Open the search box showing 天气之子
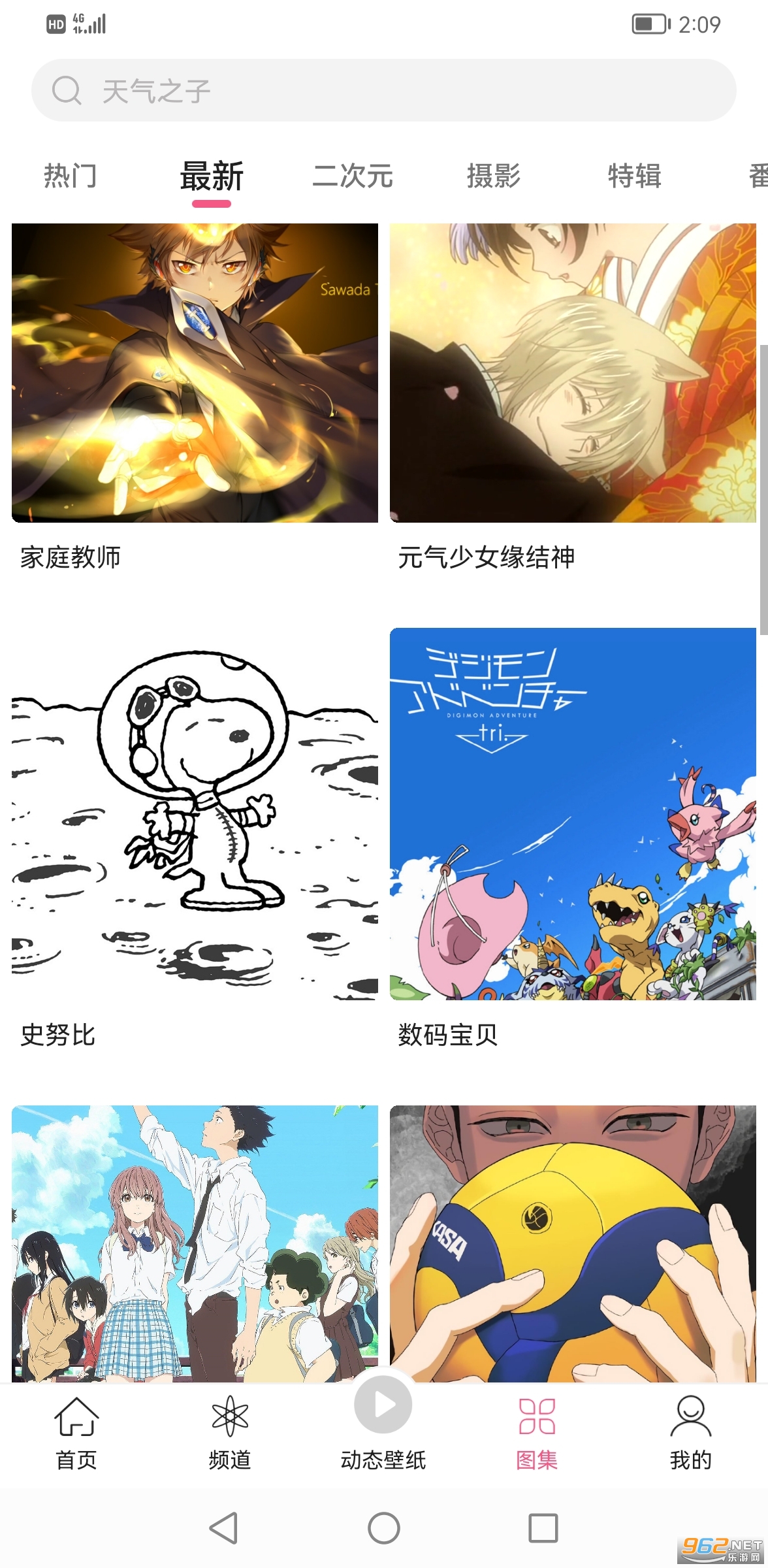 point(384,90)
